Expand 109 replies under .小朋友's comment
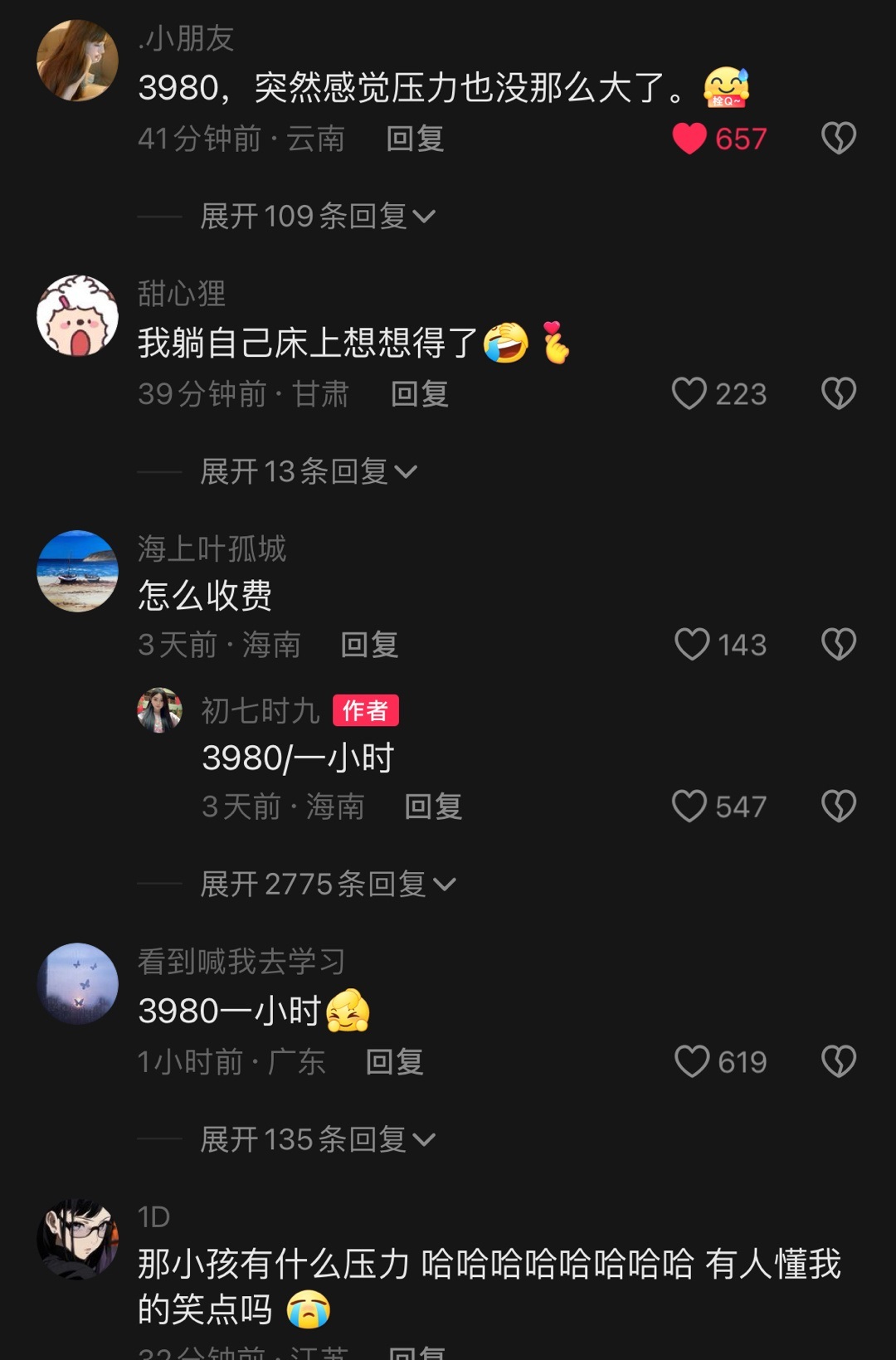 pos(317,217)
